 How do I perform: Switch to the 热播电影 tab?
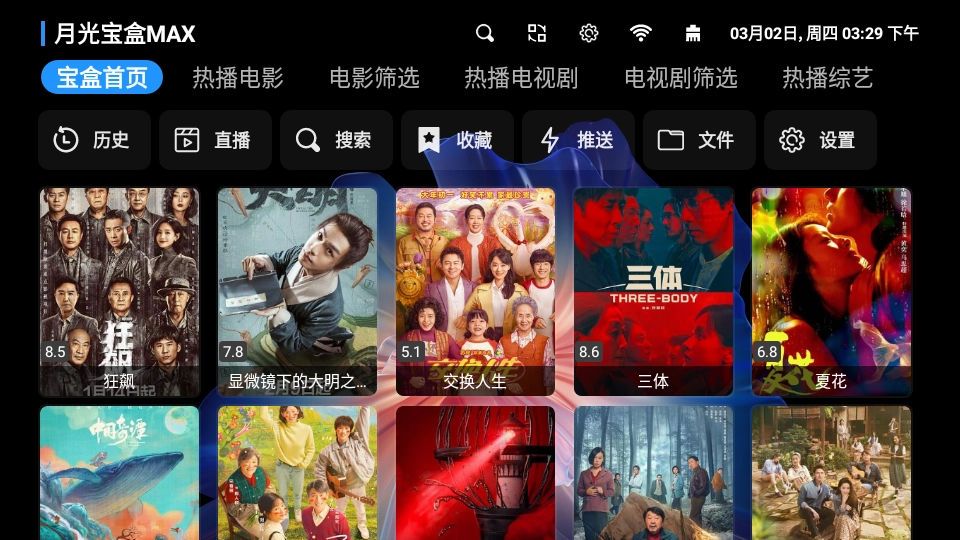pyautogui.click(x=238, y=78)
